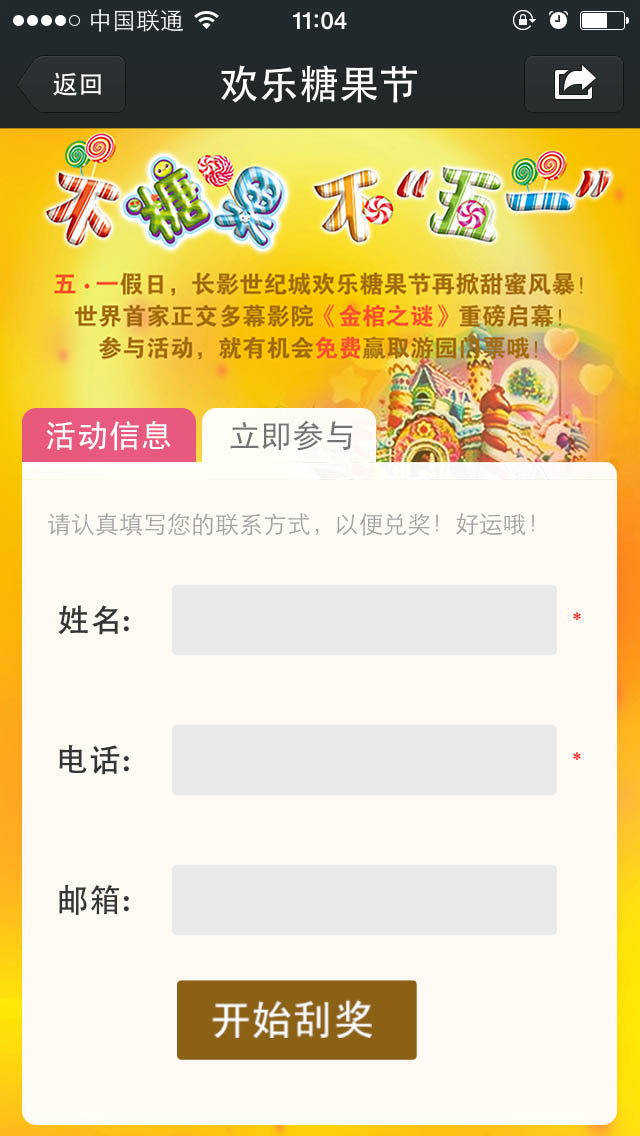Tap the 电话 input field
Screen dimensions: 640x1136
[x=364, y=760]
